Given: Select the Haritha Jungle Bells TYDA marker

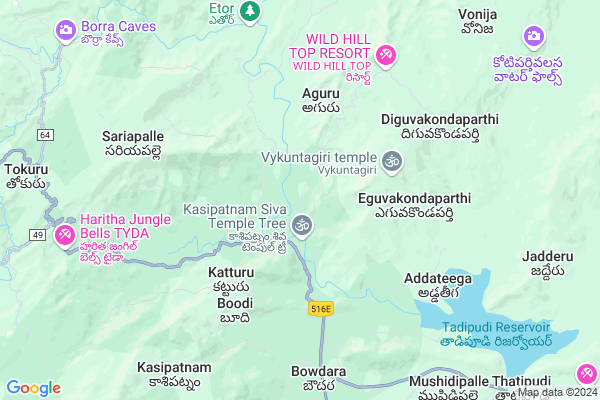Looking at the screenshot, I should (64, 233).
